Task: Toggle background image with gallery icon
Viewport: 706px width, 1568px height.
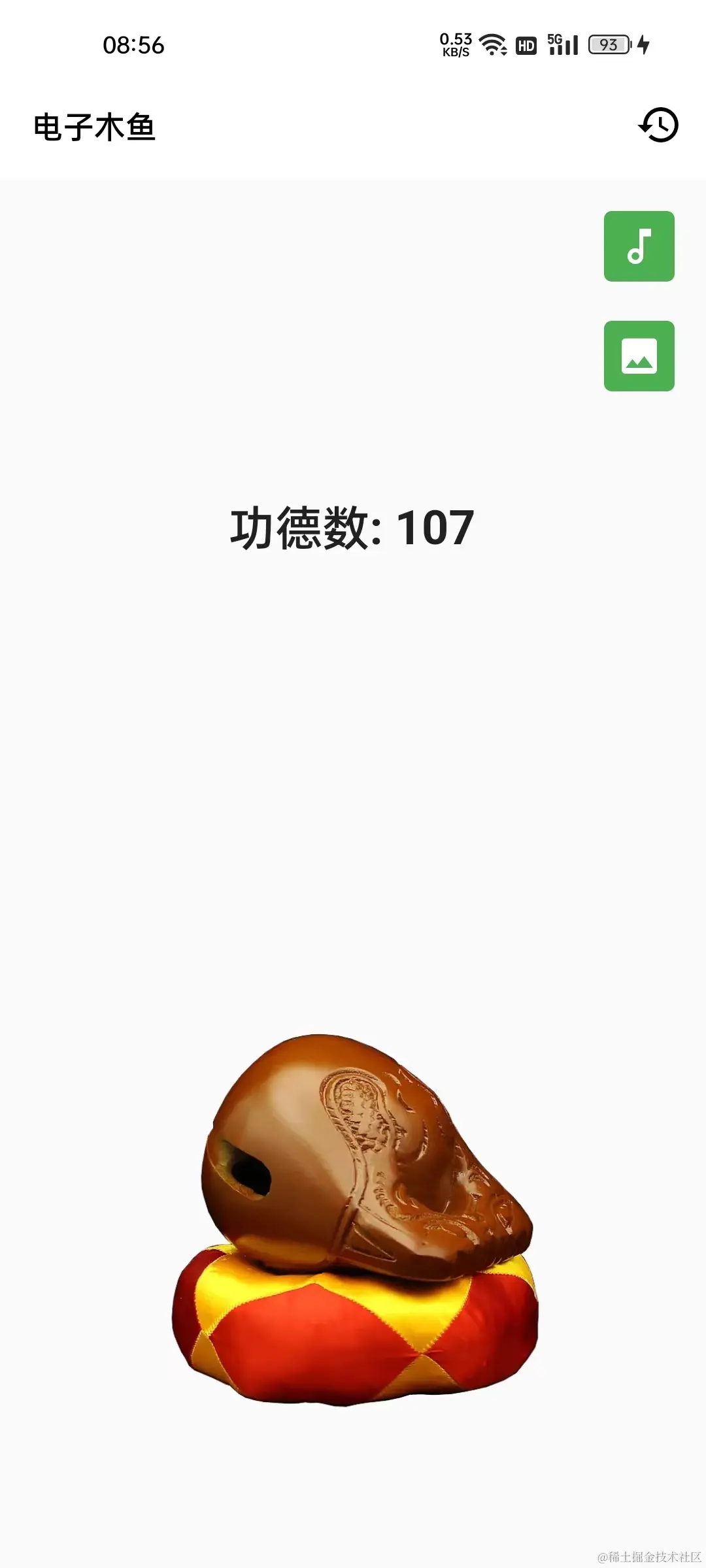Action: [639, 356]
